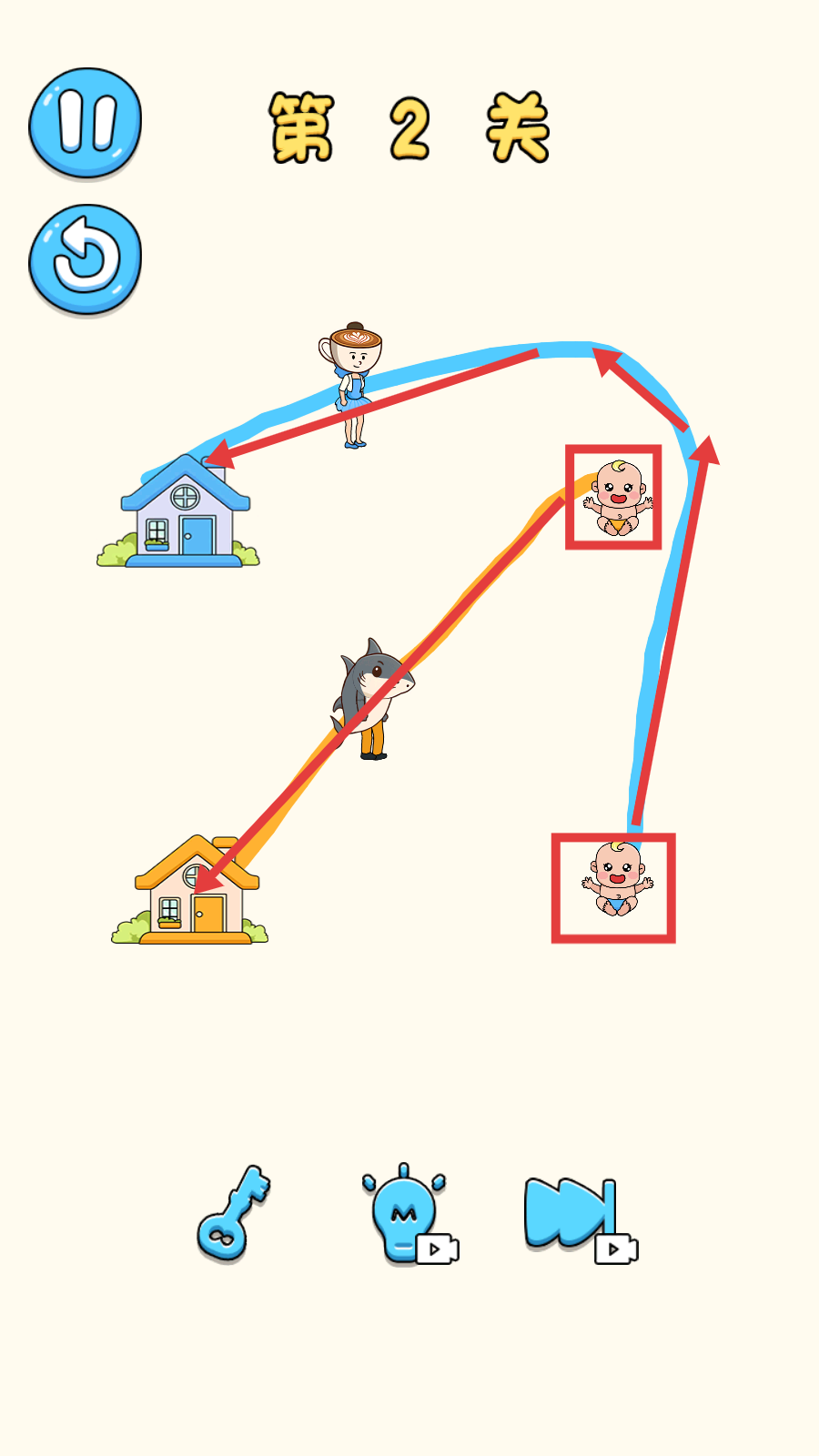Skip this level by watching a video
819x1456 pixels.
click(x=573, y=1215)
